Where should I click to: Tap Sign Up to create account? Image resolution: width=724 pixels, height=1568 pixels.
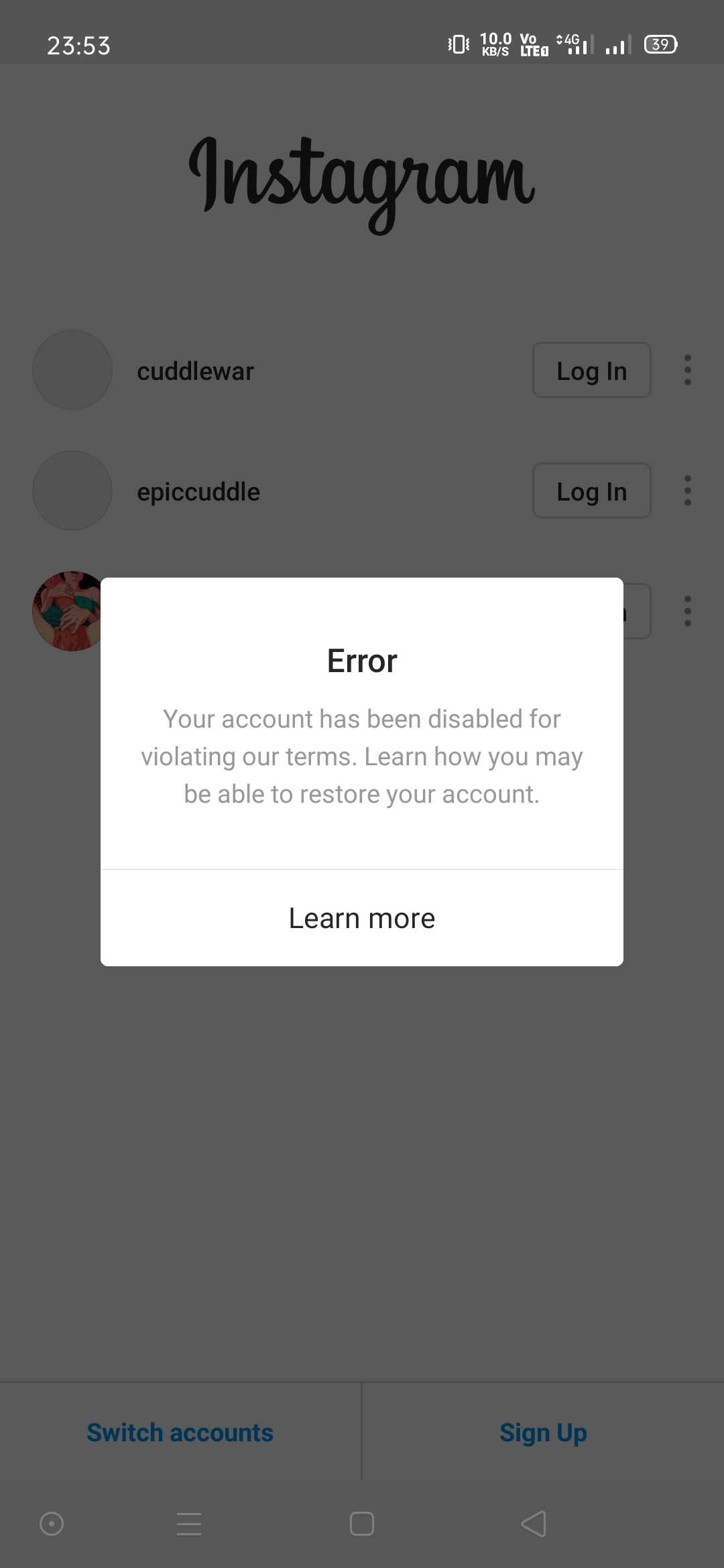[544, 1433]
